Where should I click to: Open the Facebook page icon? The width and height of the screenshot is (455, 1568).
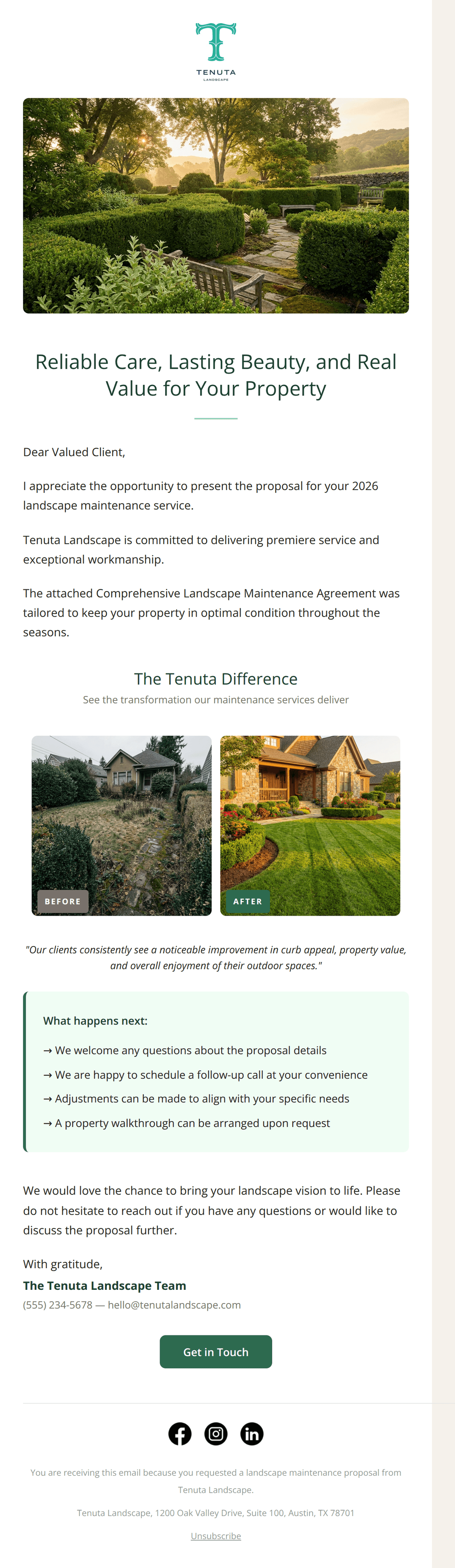[x=179, y=1434]
